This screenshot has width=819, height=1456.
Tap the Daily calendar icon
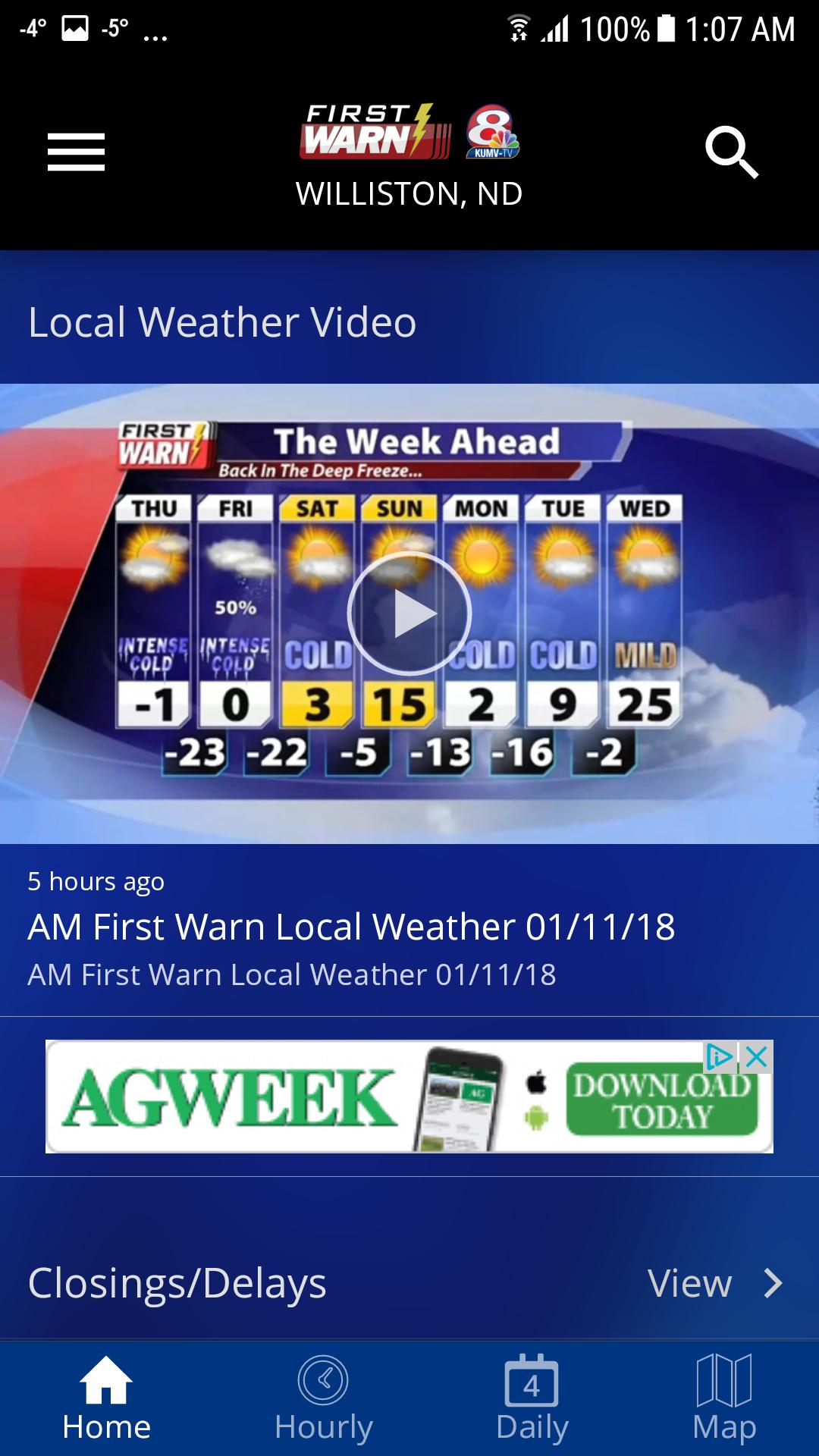(532, 1399)
